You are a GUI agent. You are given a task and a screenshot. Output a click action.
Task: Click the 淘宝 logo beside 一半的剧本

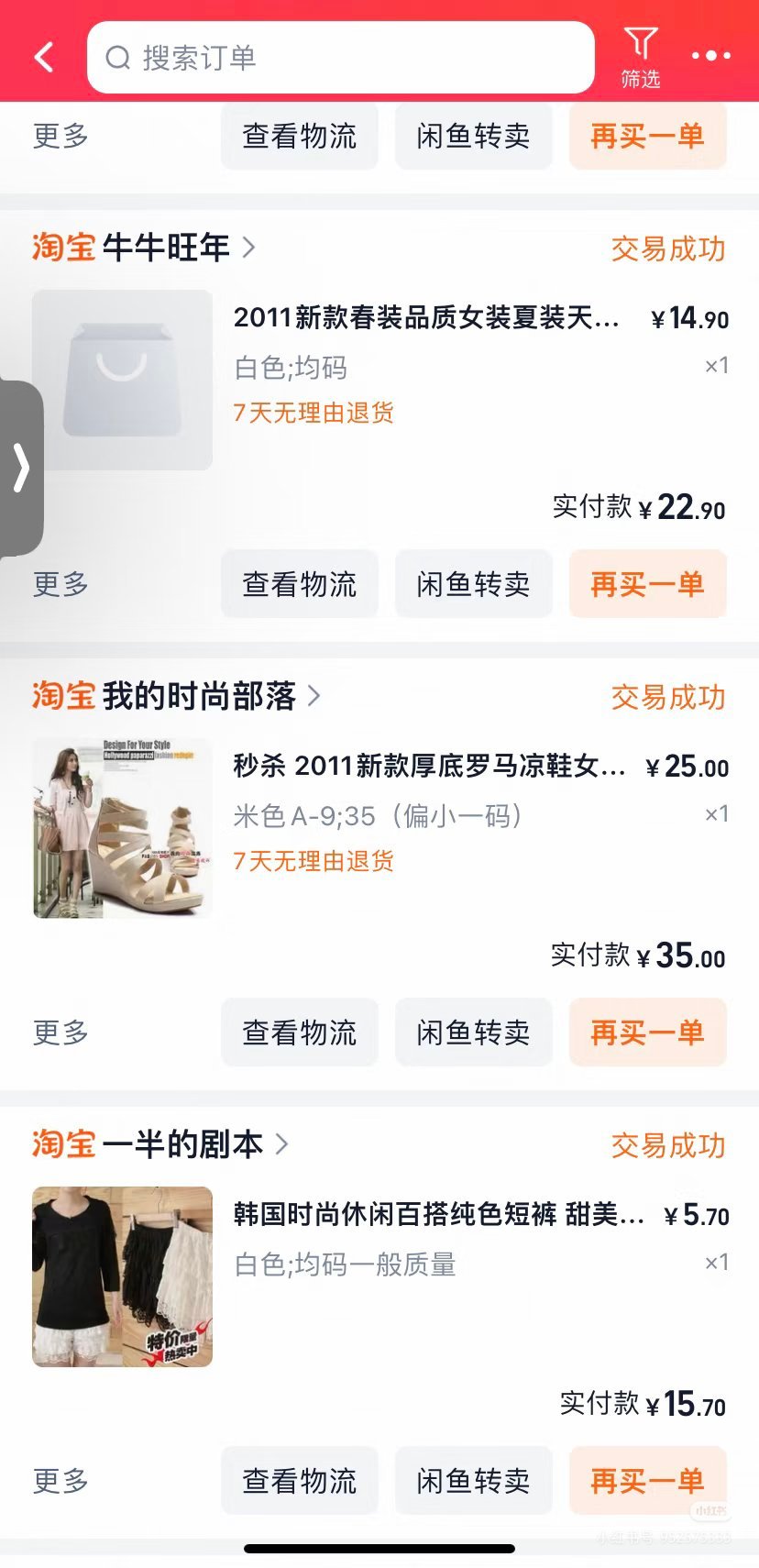61,1143
